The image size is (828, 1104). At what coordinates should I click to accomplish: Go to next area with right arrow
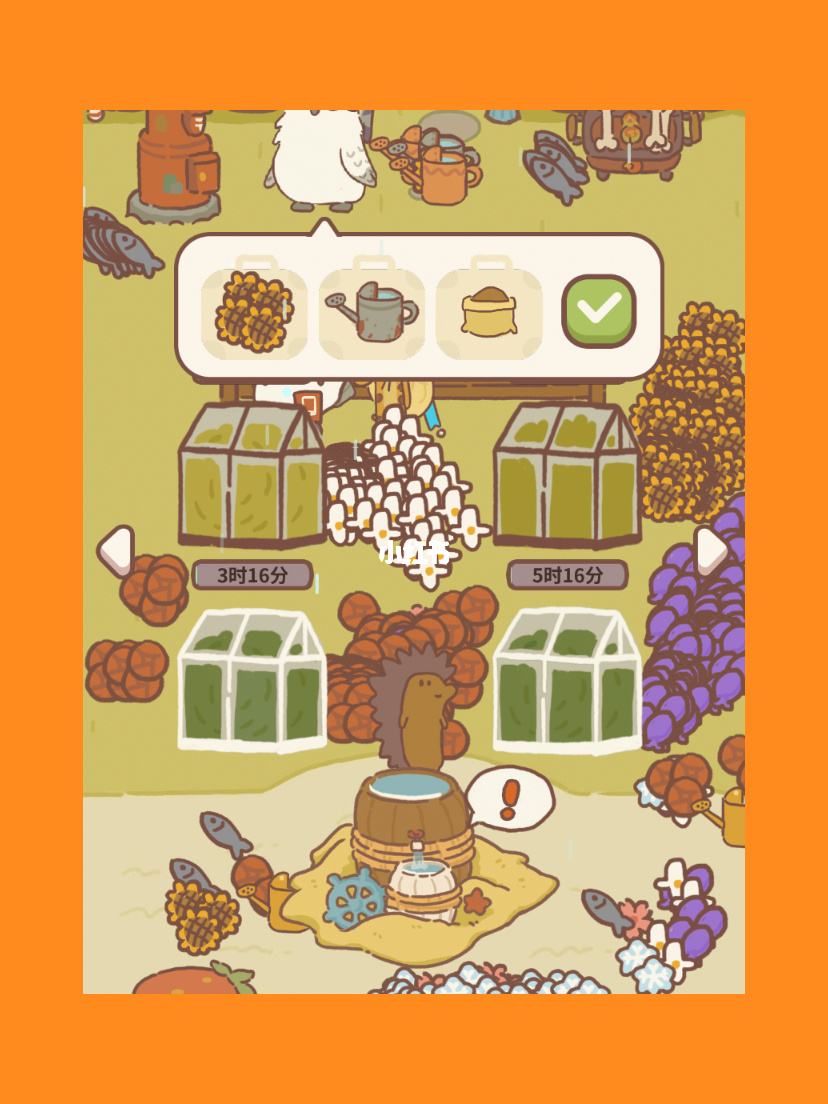click(712, 549)
